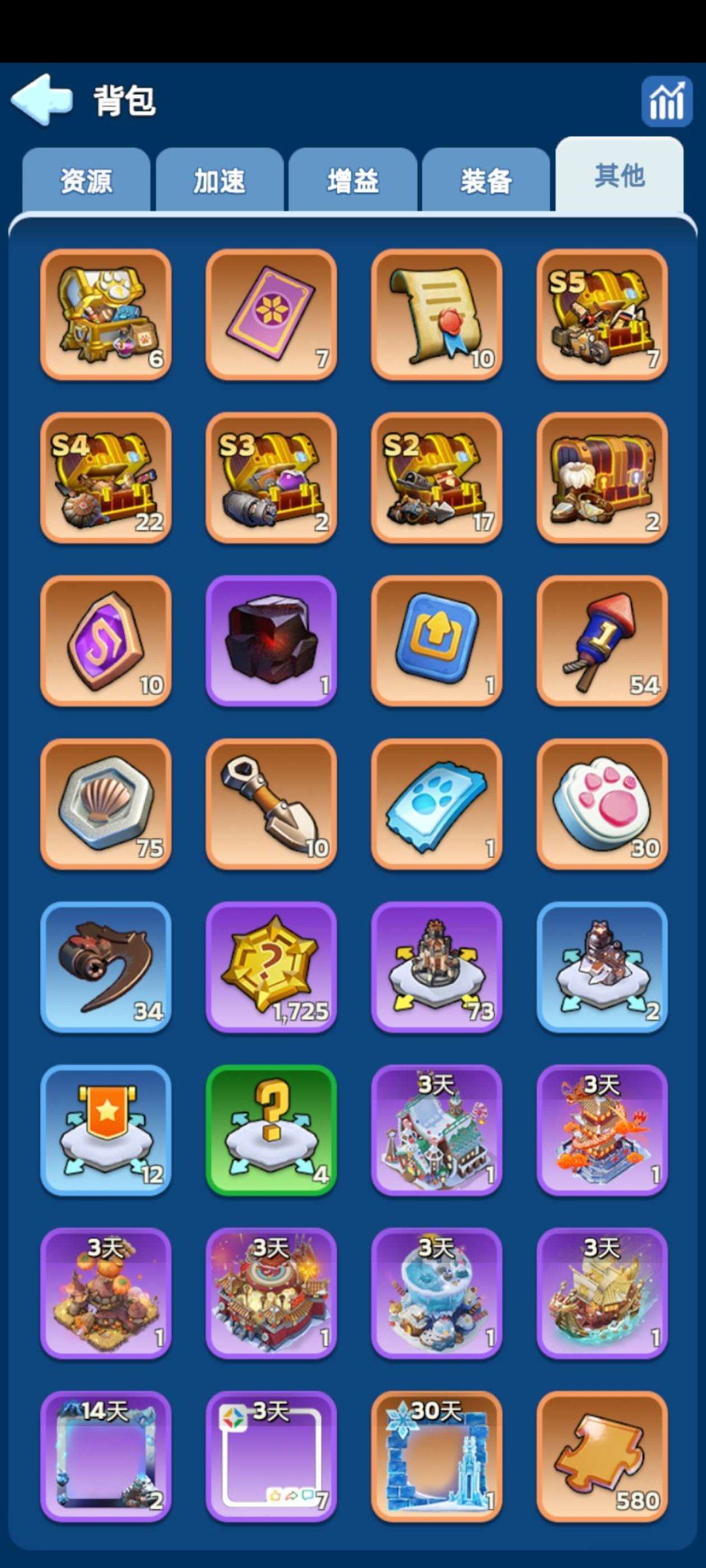Select the 装备 tab

point(486,181)
